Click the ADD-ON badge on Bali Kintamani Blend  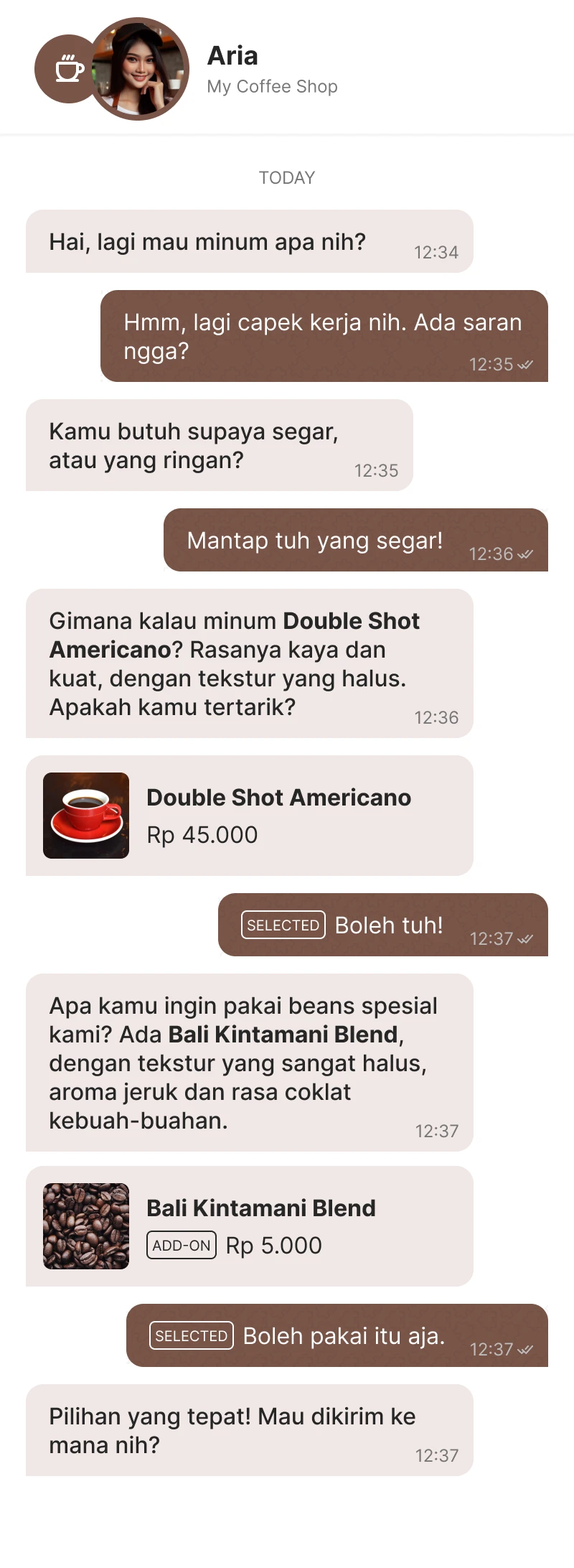tap(181, 1245)
